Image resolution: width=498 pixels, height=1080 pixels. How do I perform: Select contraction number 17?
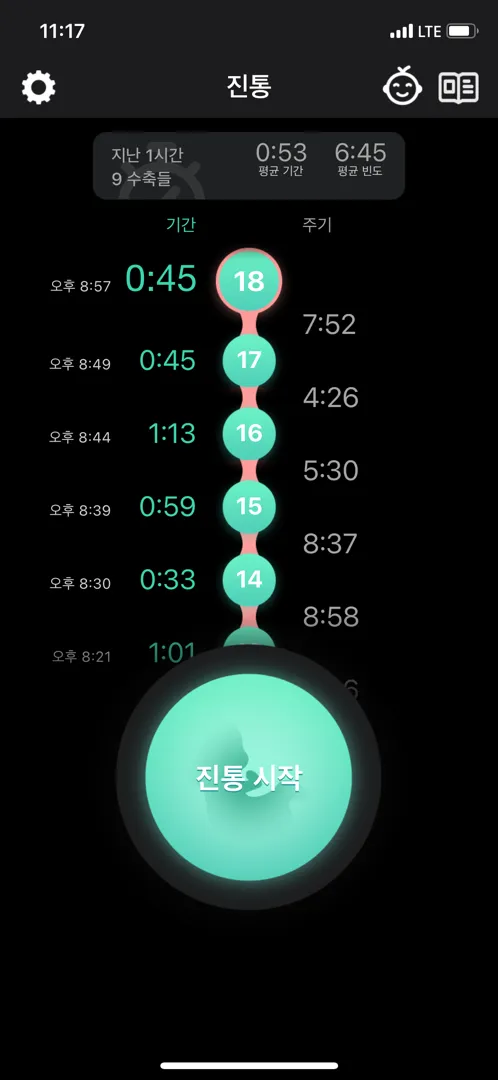pyautogui.click(x=249, y=361)
